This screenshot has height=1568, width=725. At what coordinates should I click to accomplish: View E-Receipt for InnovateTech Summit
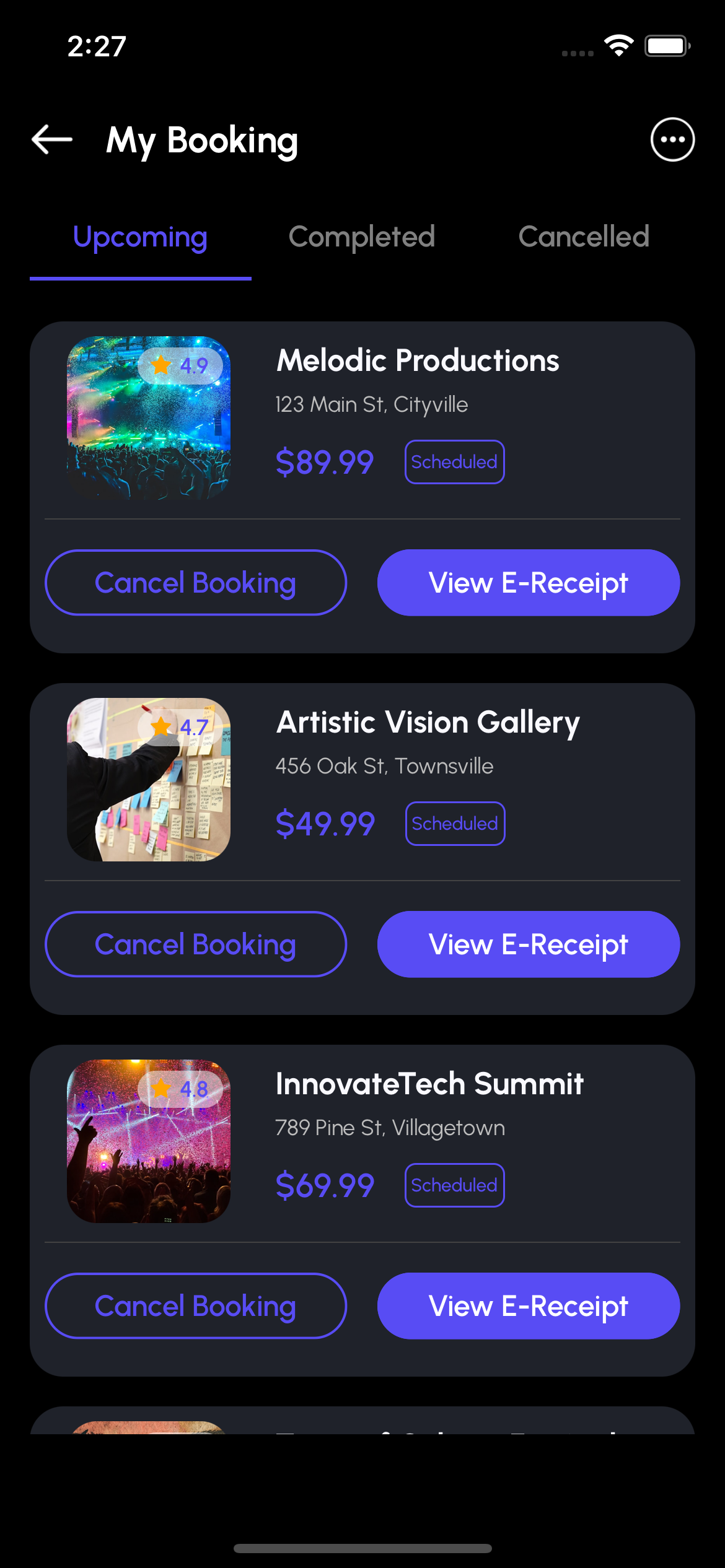[x=529, y=1306]
